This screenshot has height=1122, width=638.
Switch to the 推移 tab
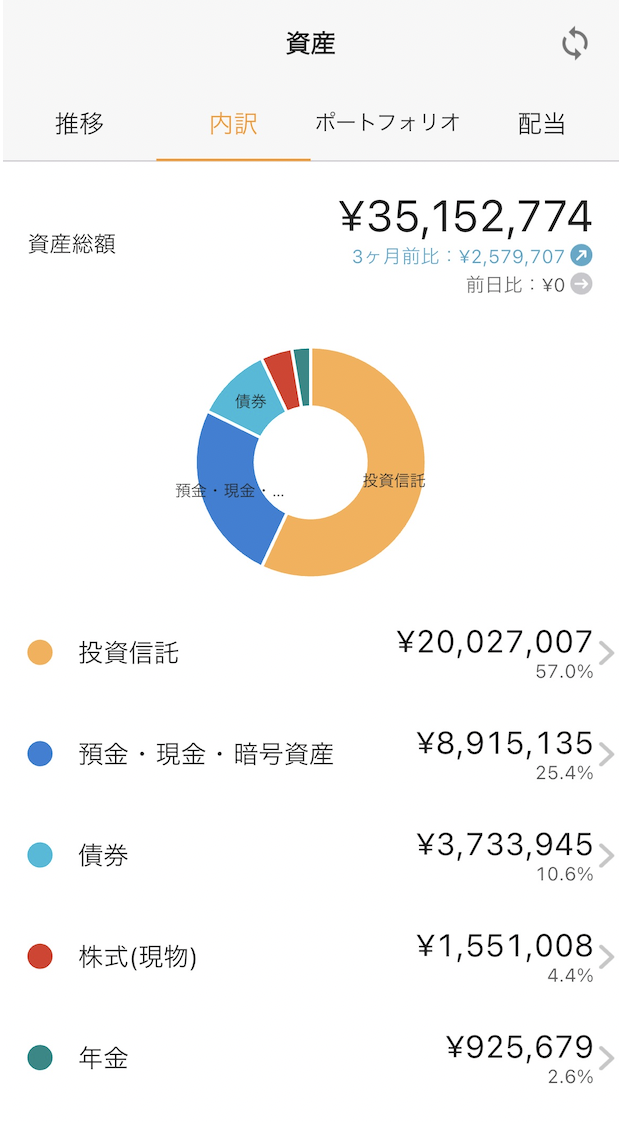click(79, 123)
